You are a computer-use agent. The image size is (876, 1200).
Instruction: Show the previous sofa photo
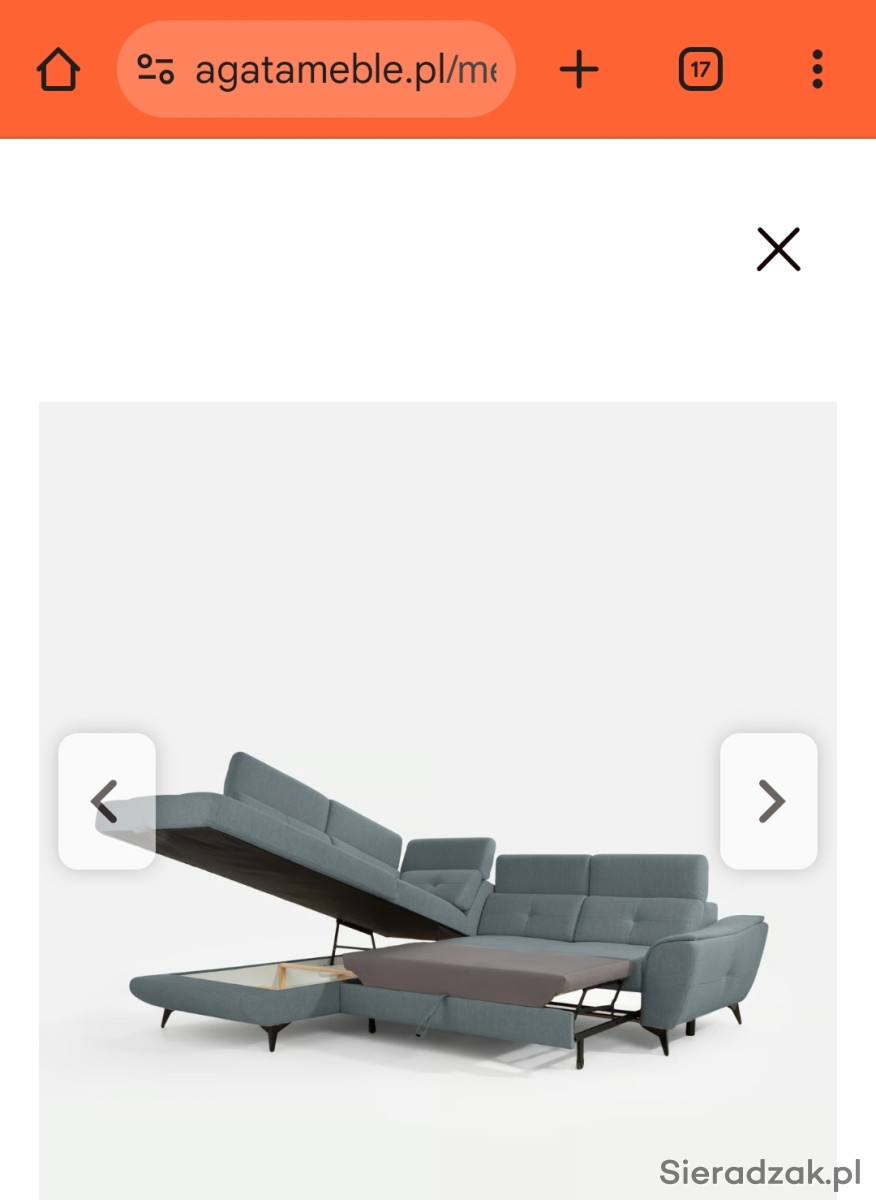pos(107,801)
